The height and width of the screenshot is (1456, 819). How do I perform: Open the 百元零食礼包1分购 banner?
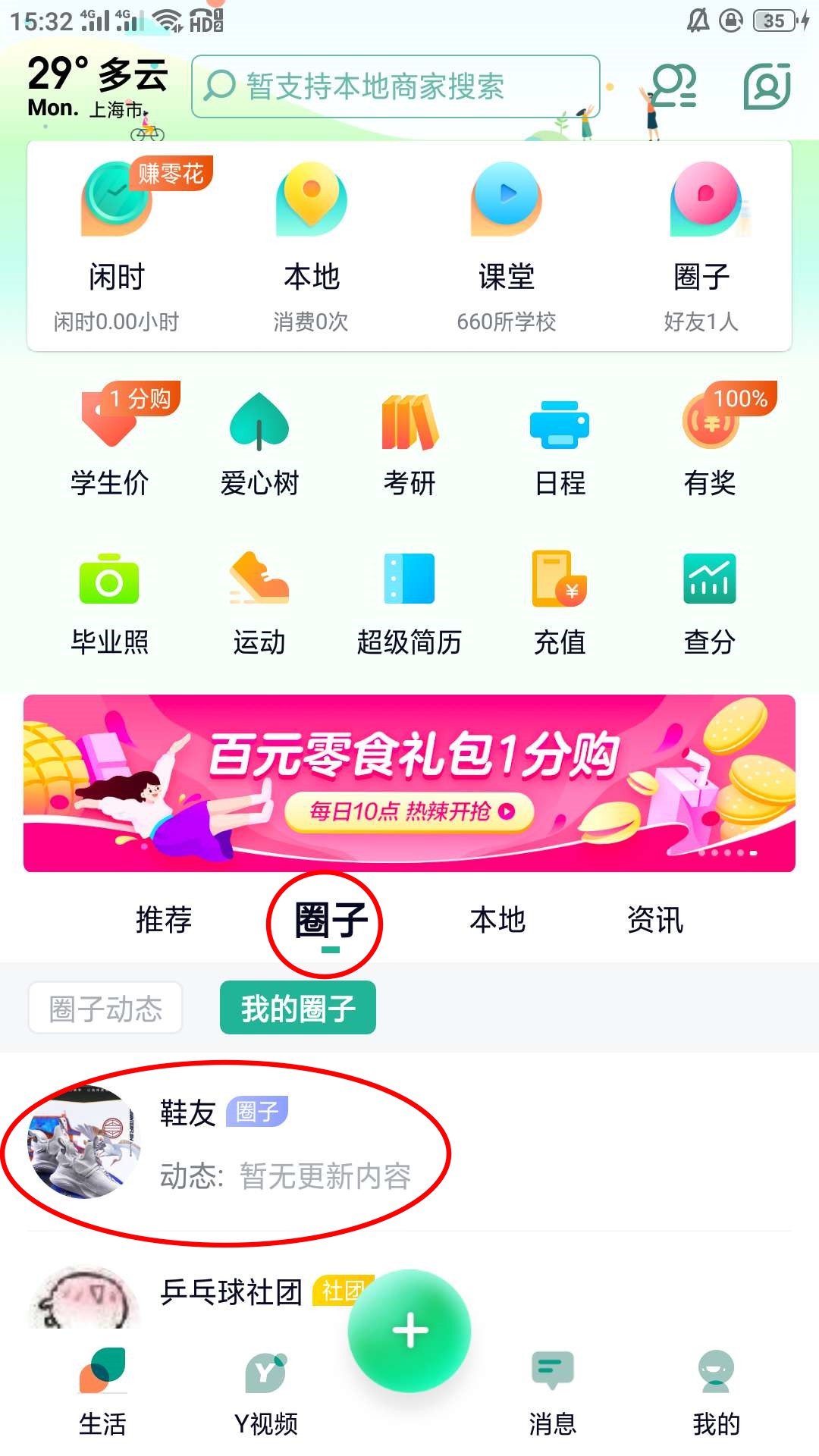tap(409, 783)
